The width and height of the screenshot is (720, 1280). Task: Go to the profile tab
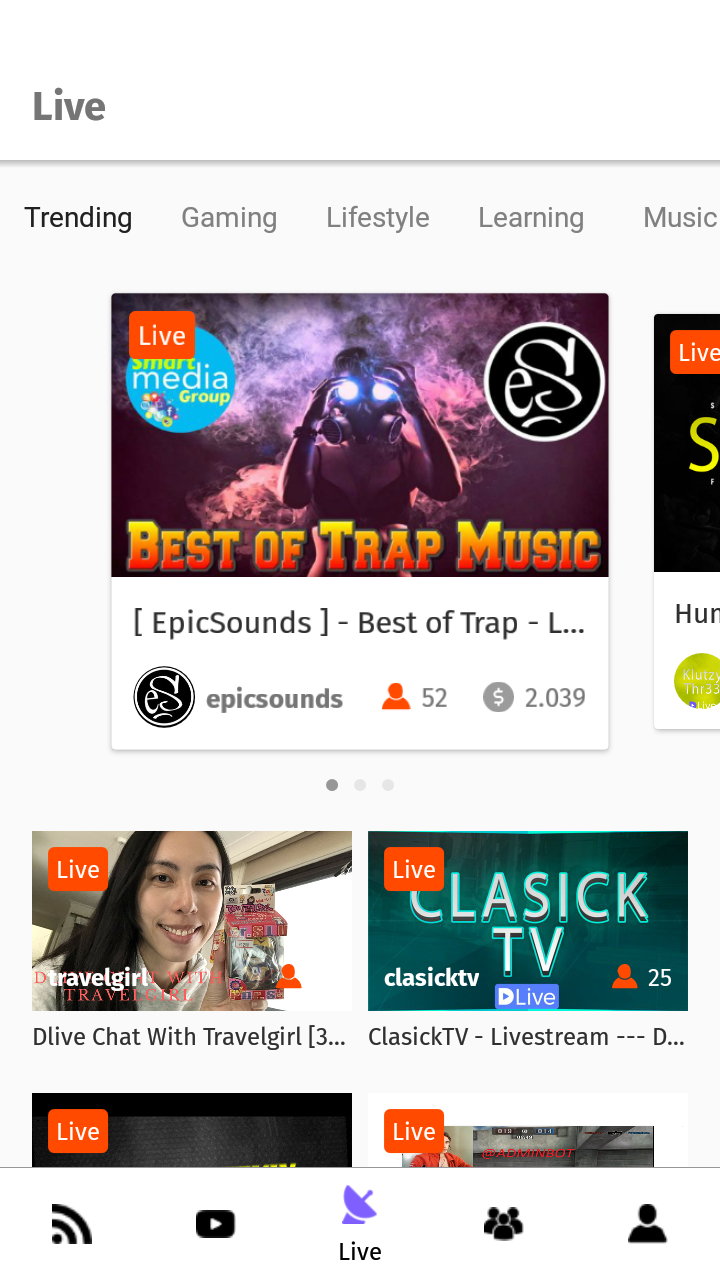click(x=647, y=1224)
